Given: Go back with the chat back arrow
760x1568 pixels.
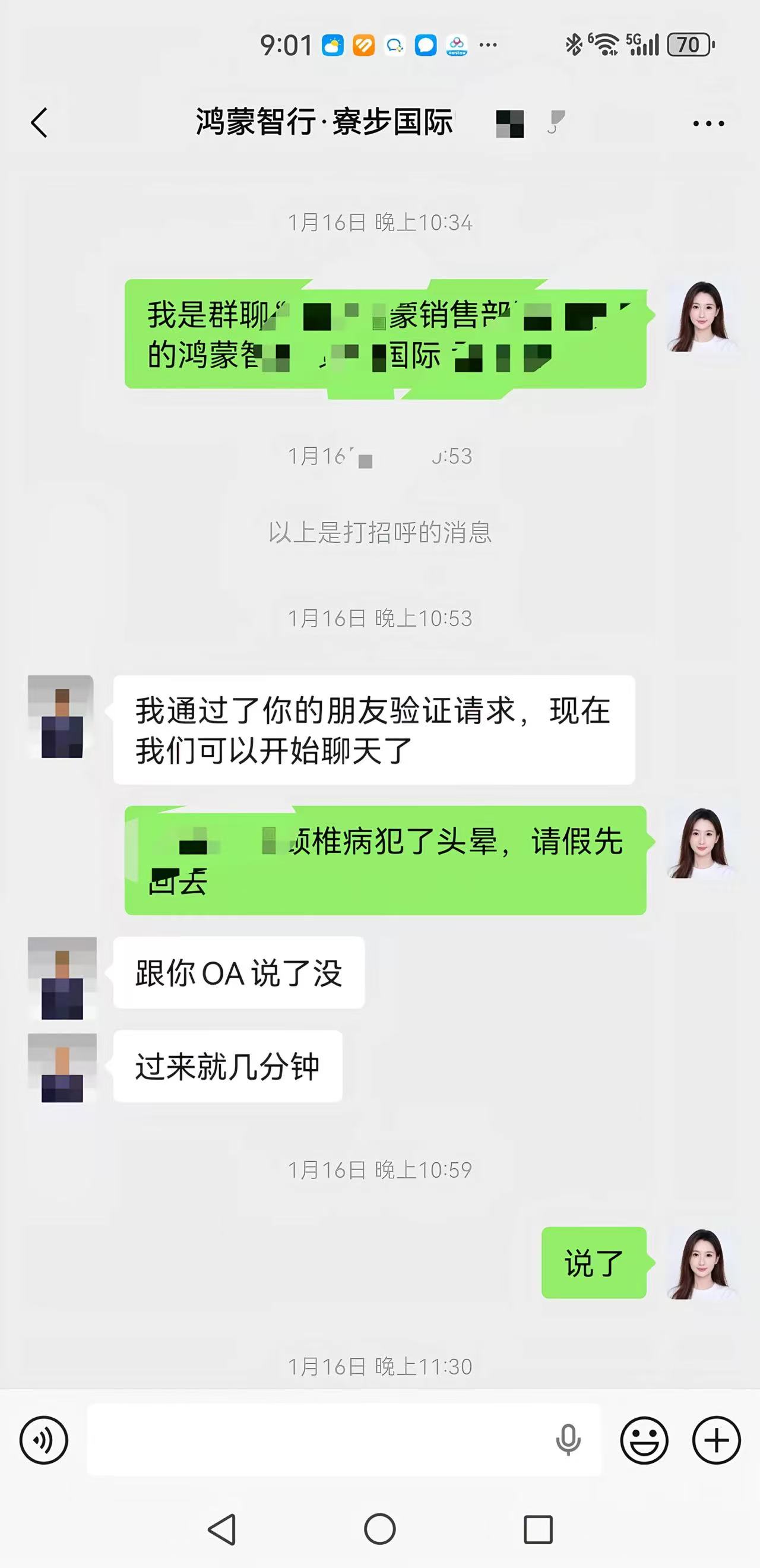Looking at the screenshot, I should coord(40,122).
